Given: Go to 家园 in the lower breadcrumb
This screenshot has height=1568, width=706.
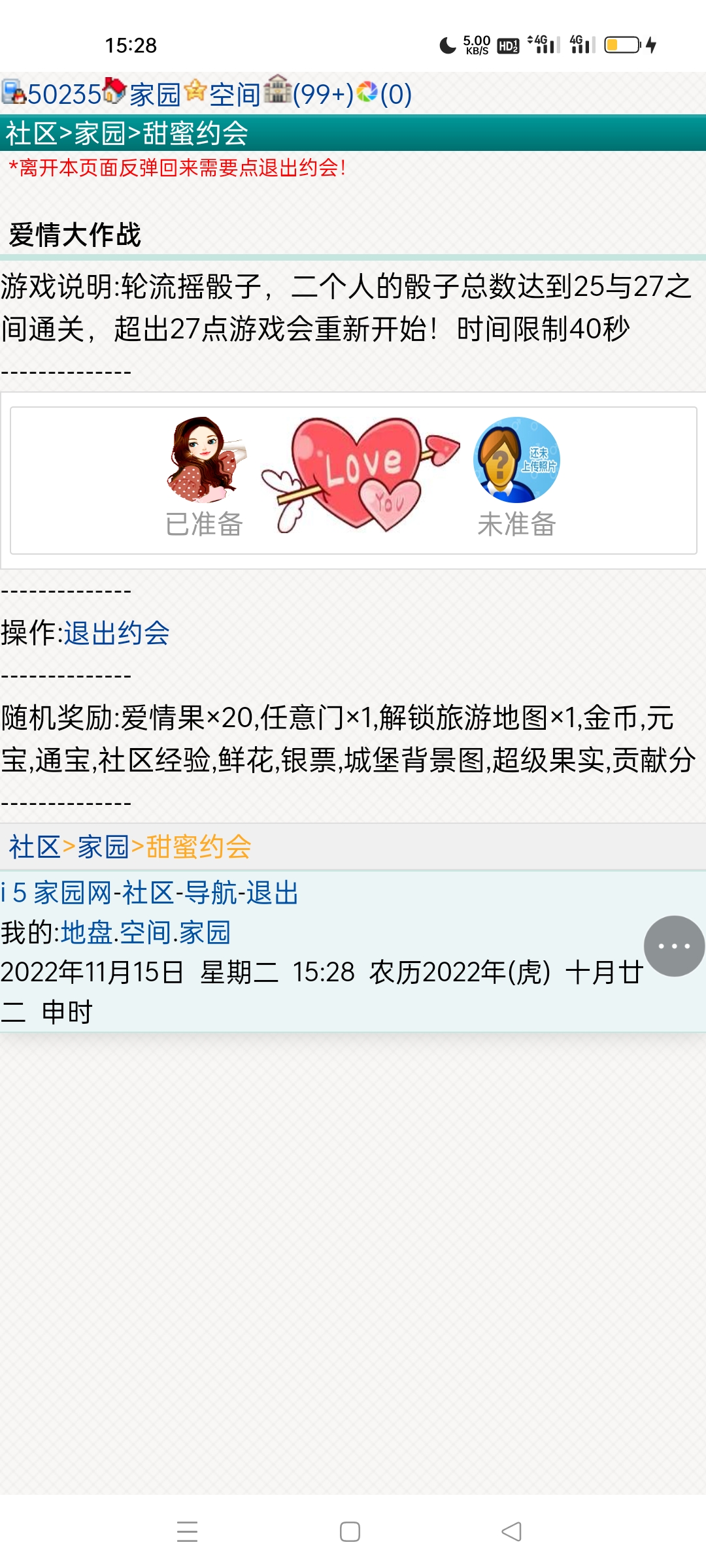Looking at the screenshot, I should [x=103, y=847].
